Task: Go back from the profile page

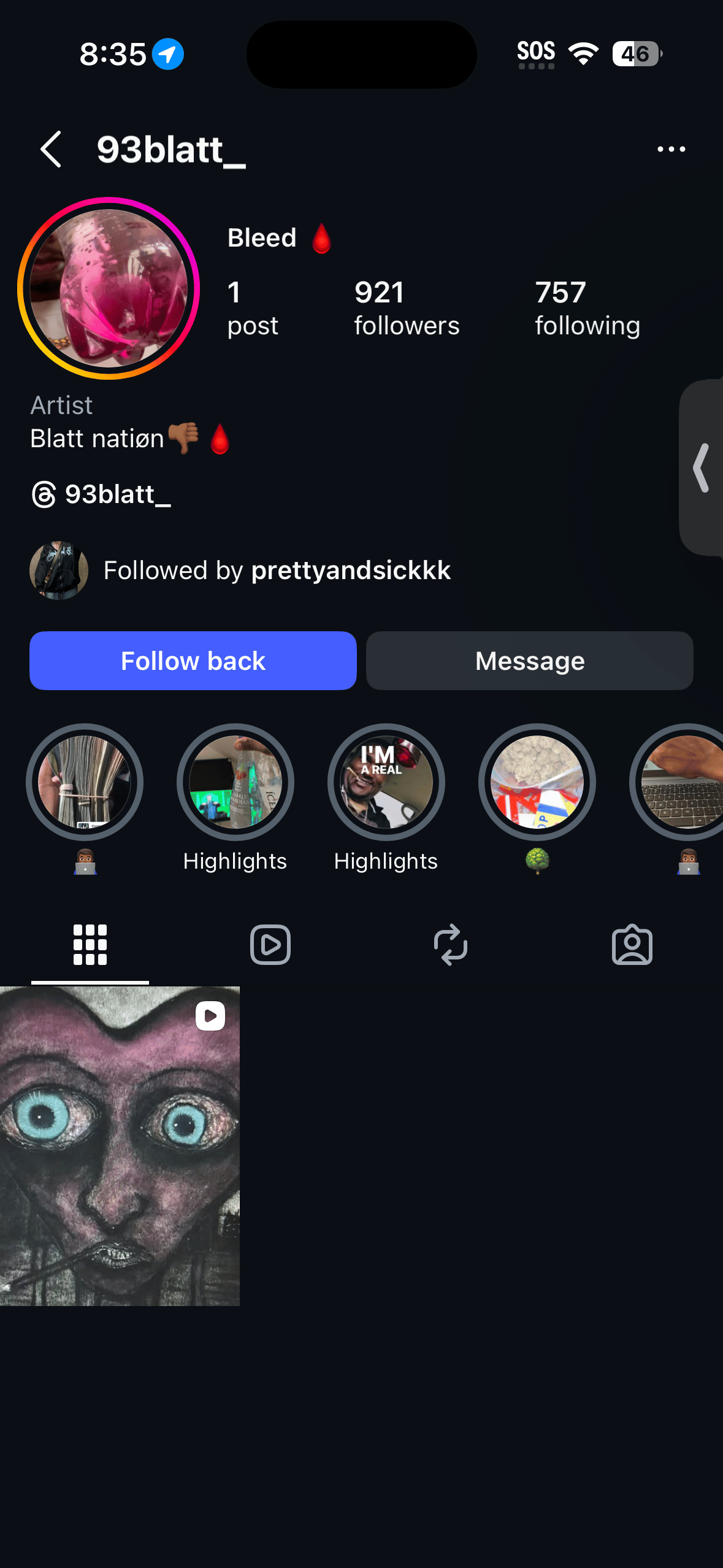Action: [51, 149]
